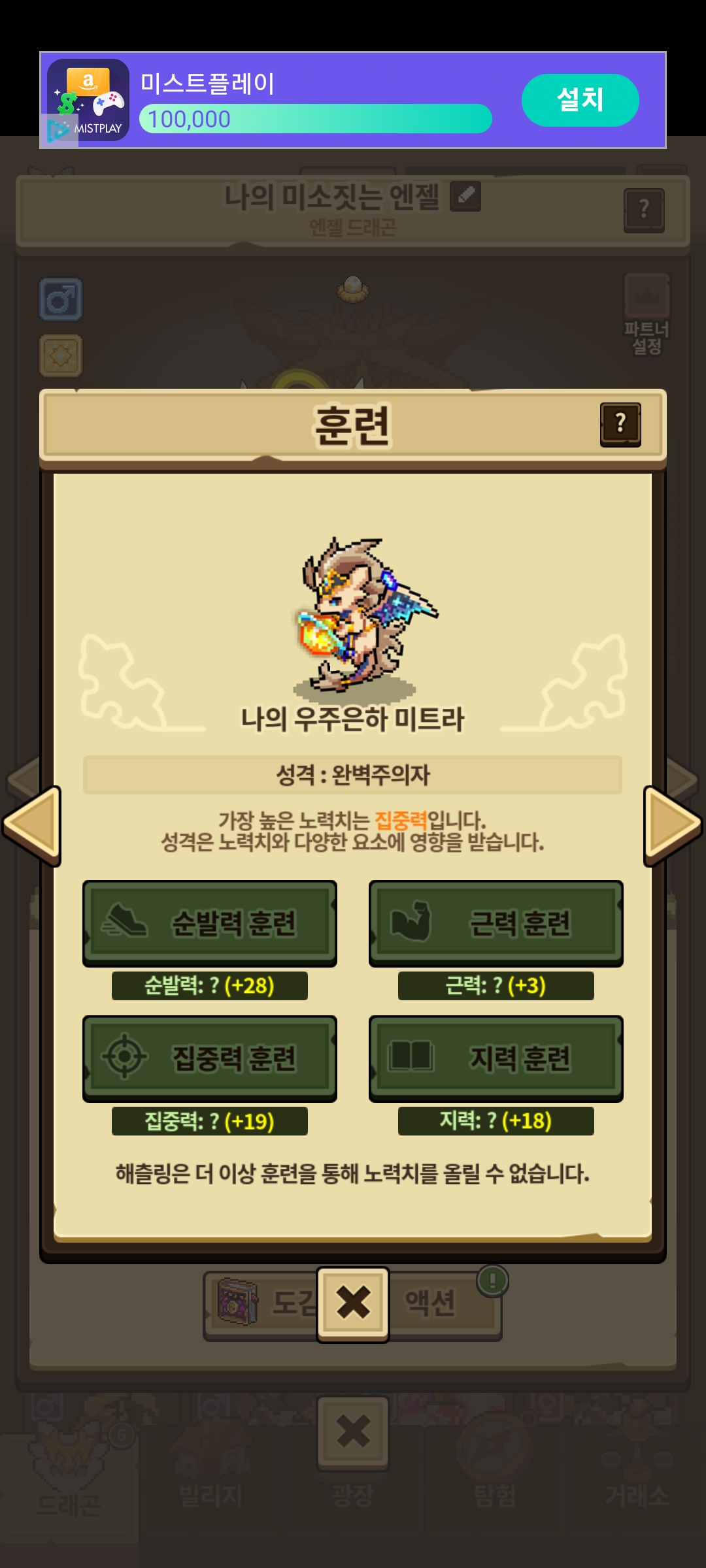The height and width of the screenshot is (1568, 706).
Task: Choose 지력 훈련 training
Action: click(x=496, y=1058)
